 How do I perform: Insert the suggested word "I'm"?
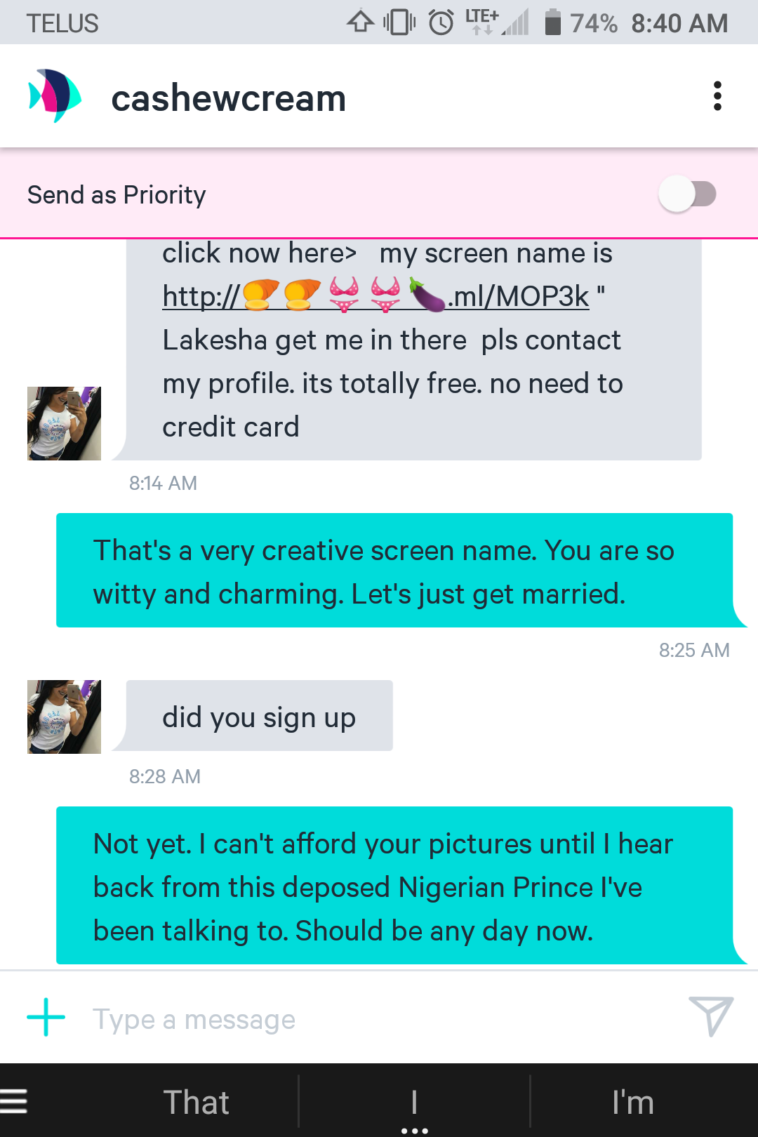tap(632, 1102)
